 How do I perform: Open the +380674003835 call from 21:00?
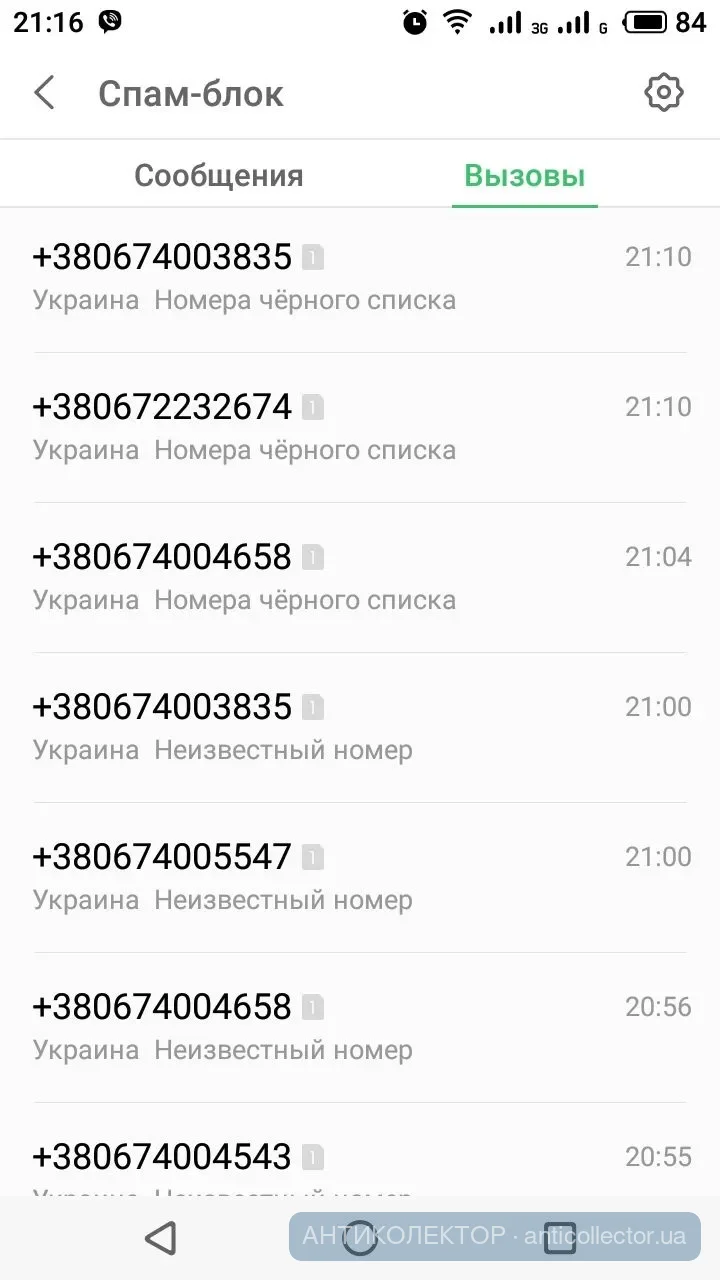point(360,727)
